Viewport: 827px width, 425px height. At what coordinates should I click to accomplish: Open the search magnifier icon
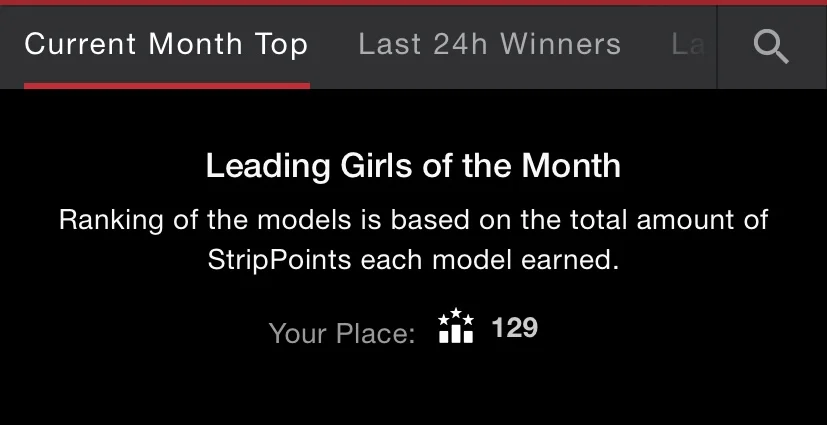coord(771,46)
